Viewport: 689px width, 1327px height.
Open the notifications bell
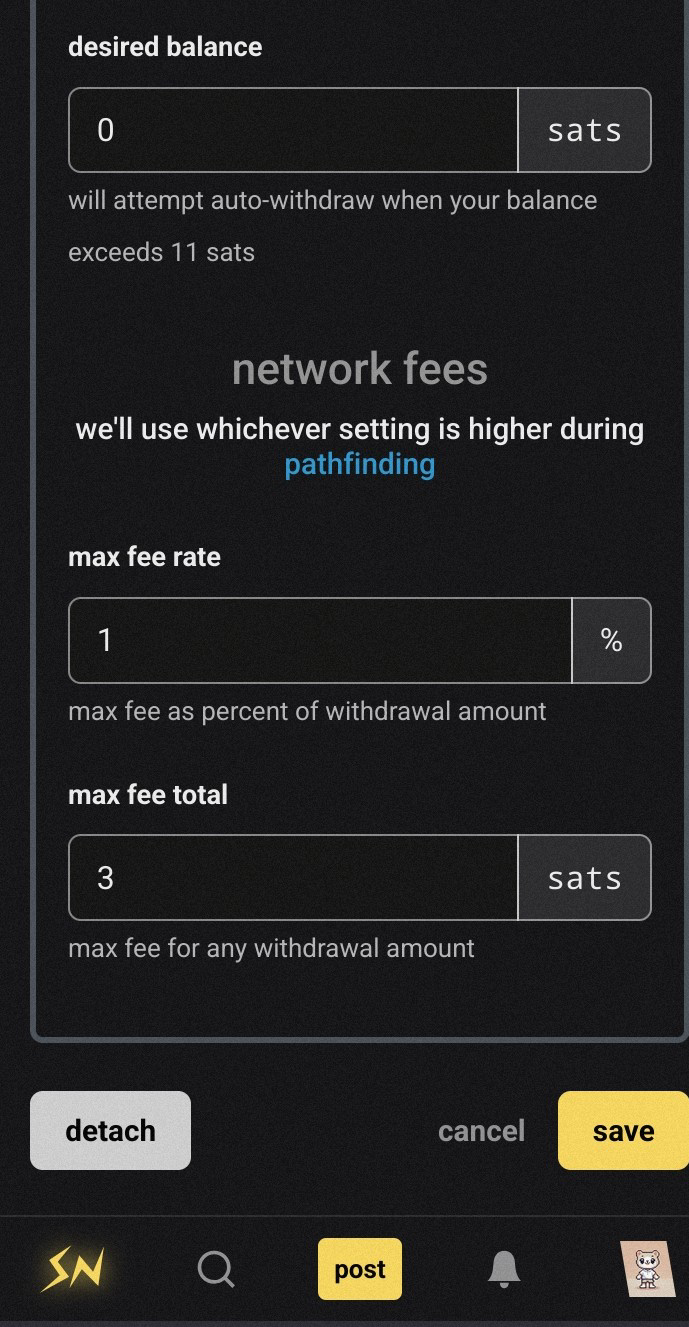(504, 1269)
